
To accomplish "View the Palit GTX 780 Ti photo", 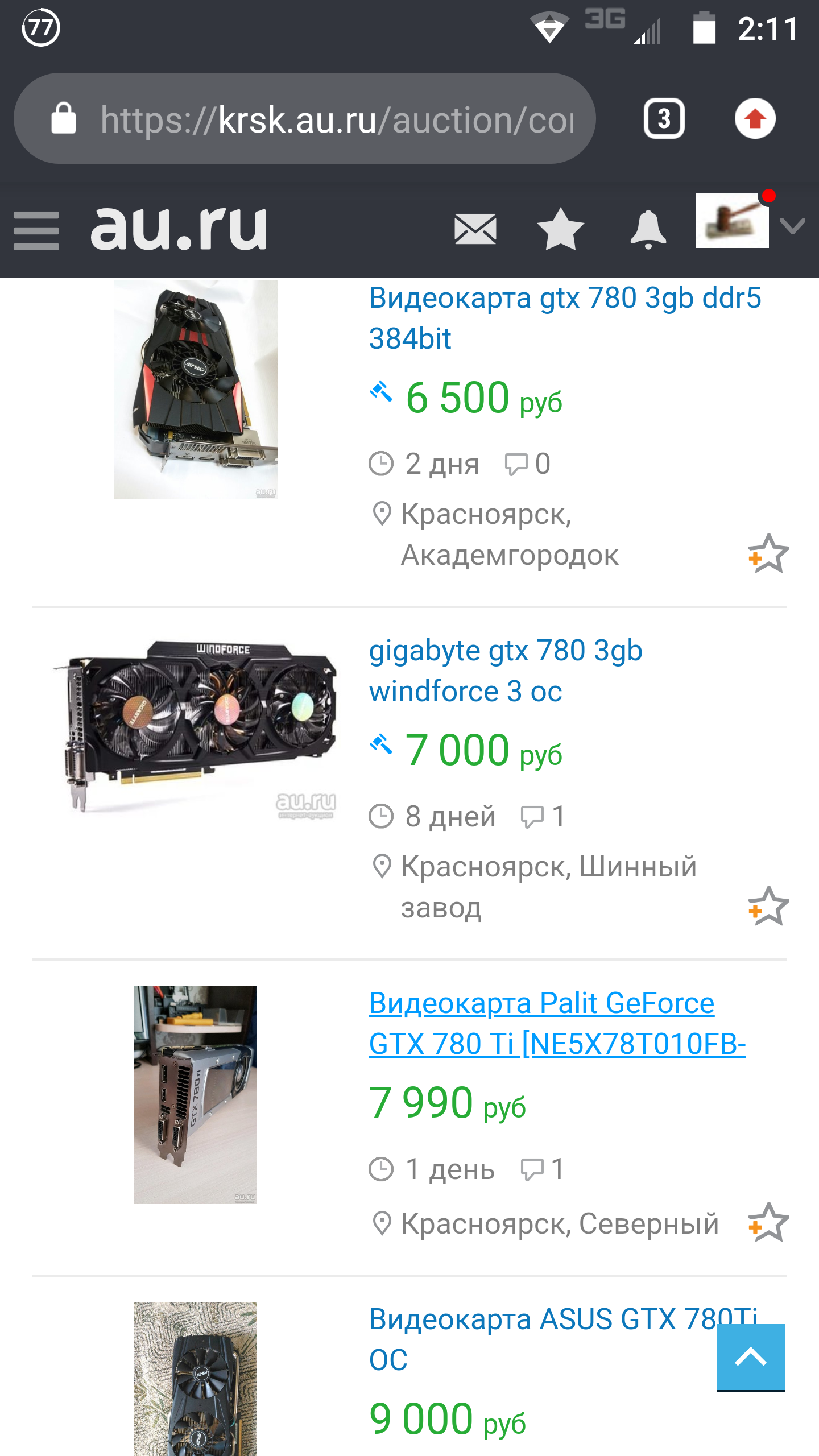I will tap(196, 1095).
